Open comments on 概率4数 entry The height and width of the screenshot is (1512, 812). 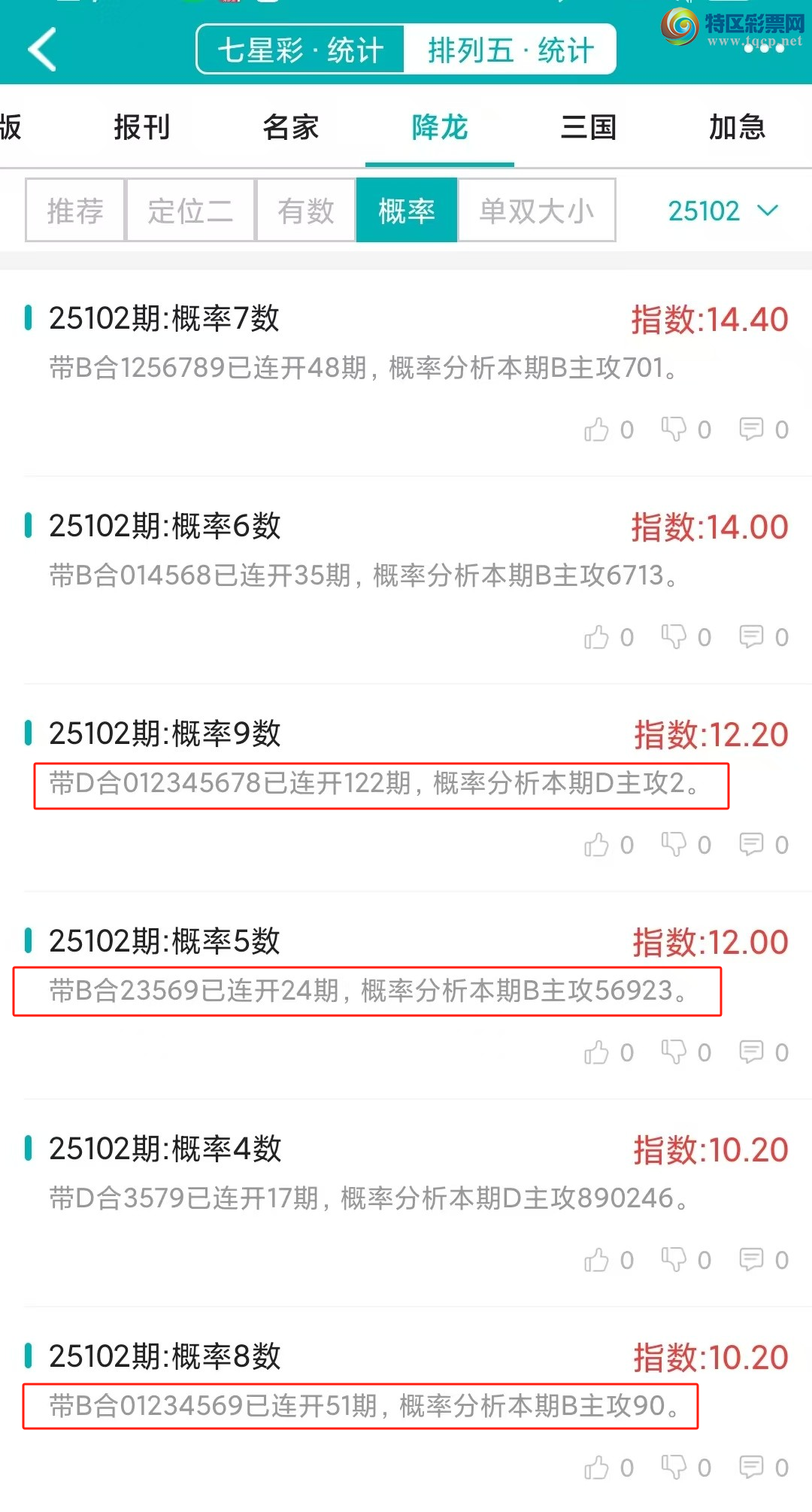(752, 1260)
